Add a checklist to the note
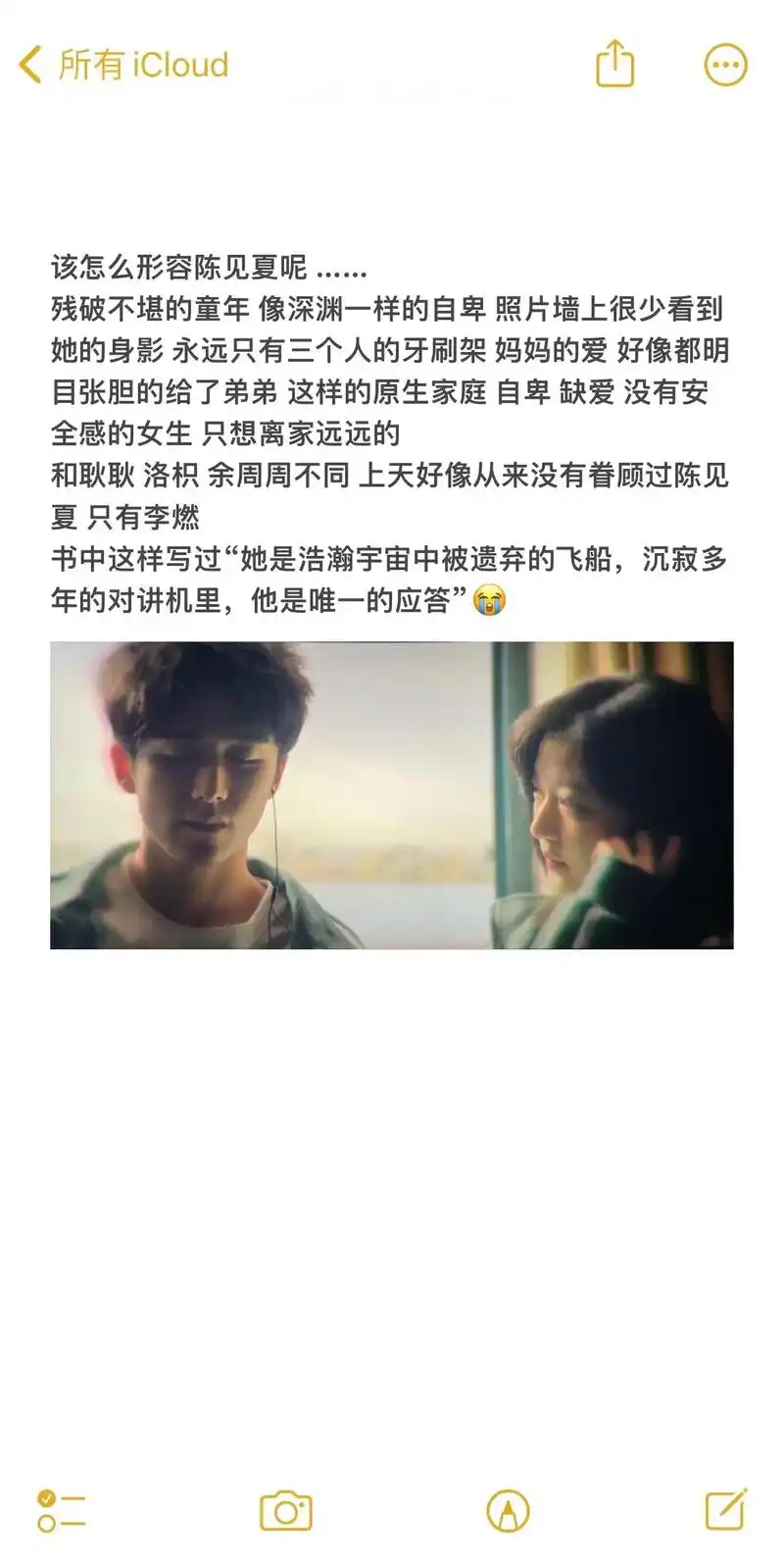Screen dimensions: 784x1567 pos(61,1510)
